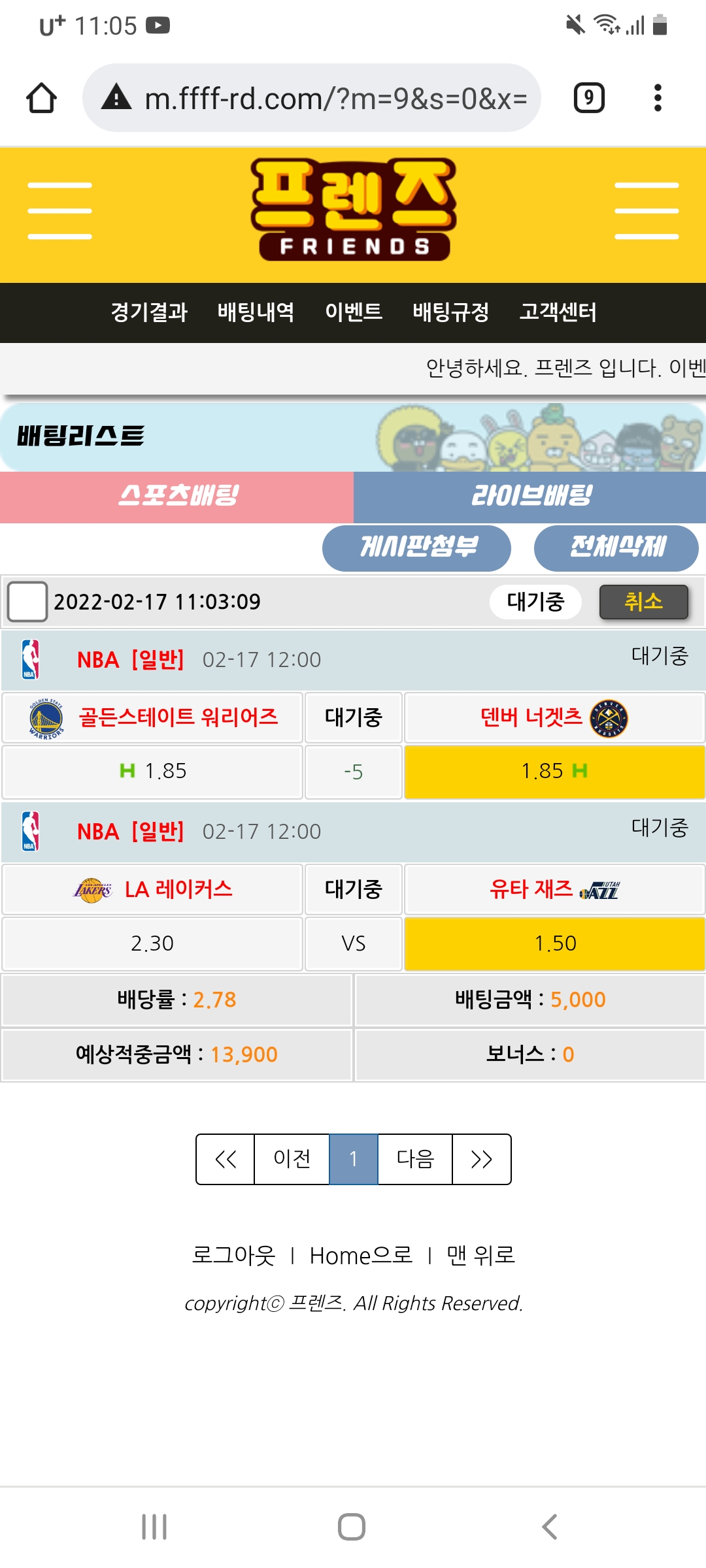706x1568 pixels.
Task: Cancel the bet with the 취소 button
Action: click(643, 602)
